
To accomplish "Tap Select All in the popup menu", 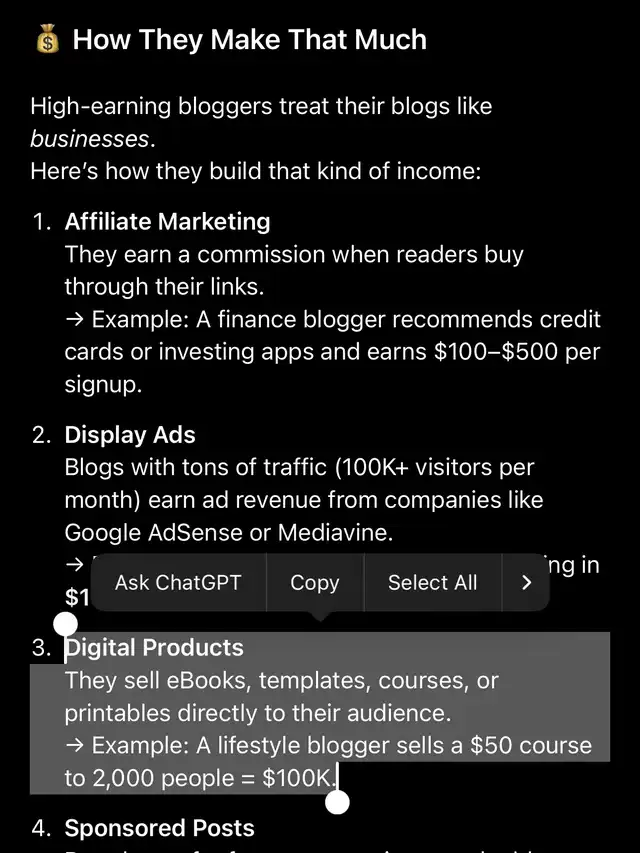I will tap(432, 582).
